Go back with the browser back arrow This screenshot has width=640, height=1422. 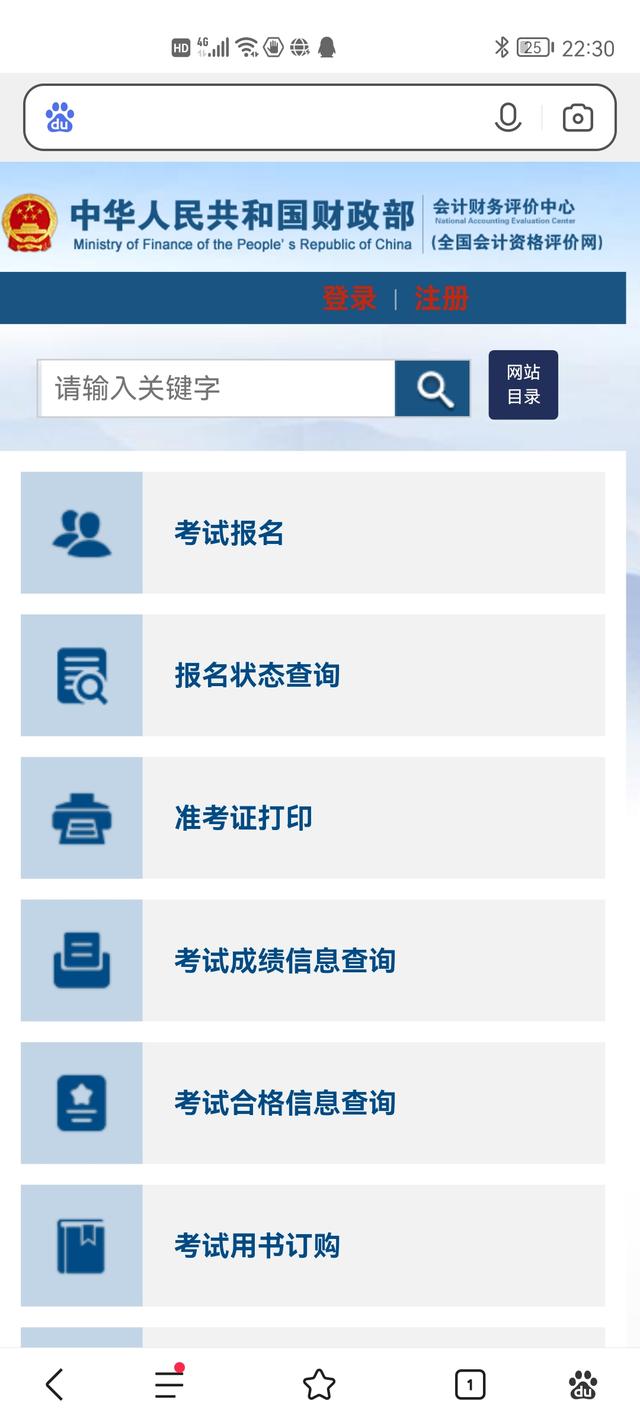(55, 1384)
